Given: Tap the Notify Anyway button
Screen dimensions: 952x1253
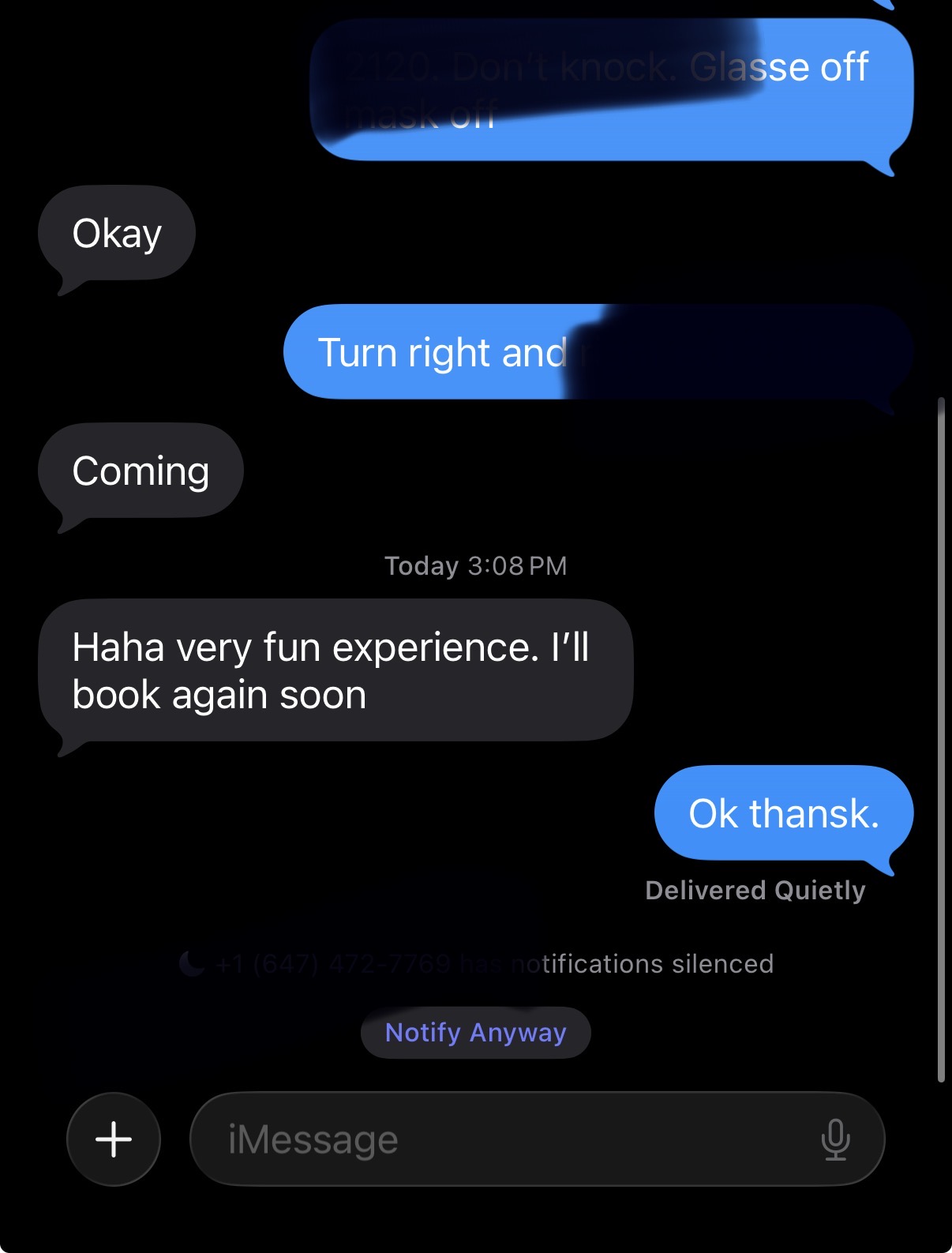Looking at the screenshot, I should click(475, 1032).
